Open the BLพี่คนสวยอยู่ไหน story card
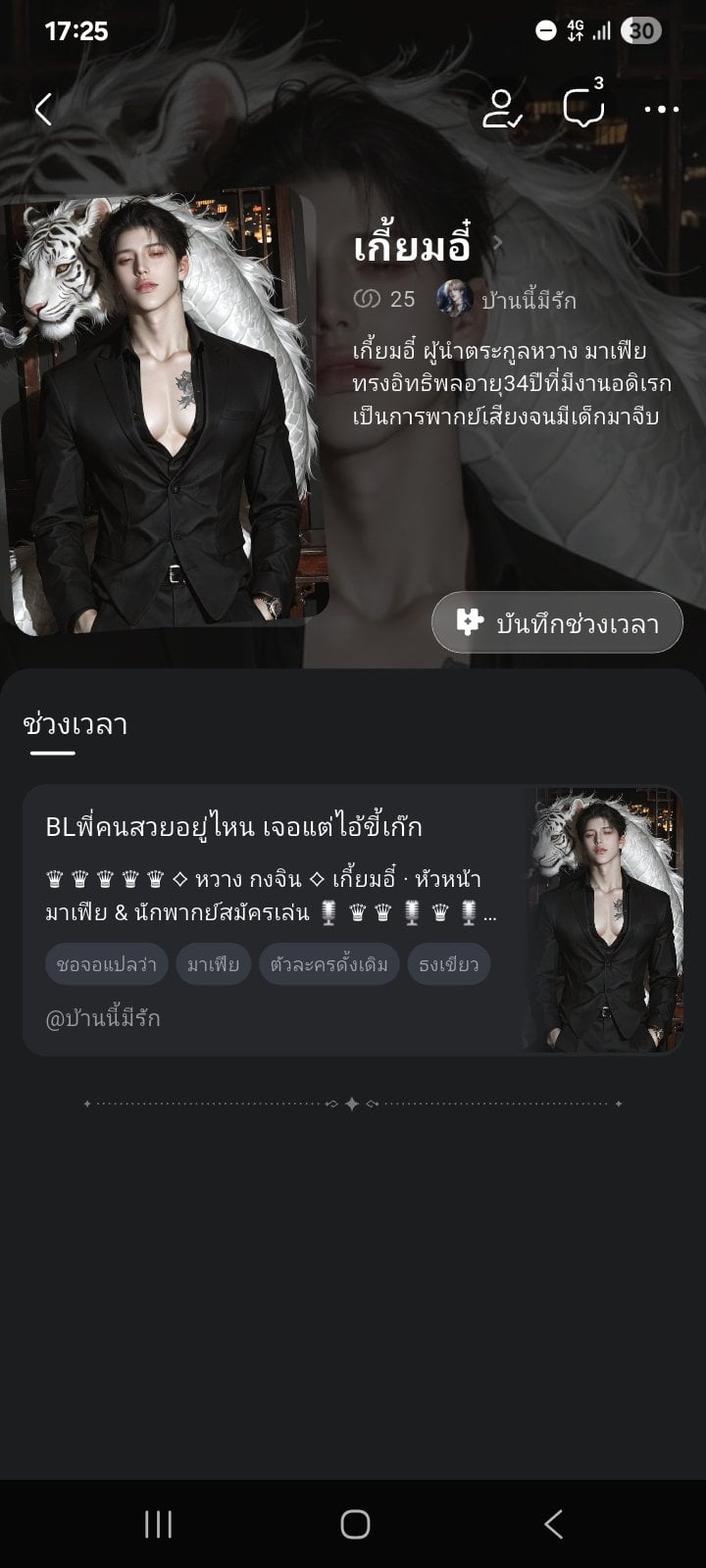 [353, 920]
